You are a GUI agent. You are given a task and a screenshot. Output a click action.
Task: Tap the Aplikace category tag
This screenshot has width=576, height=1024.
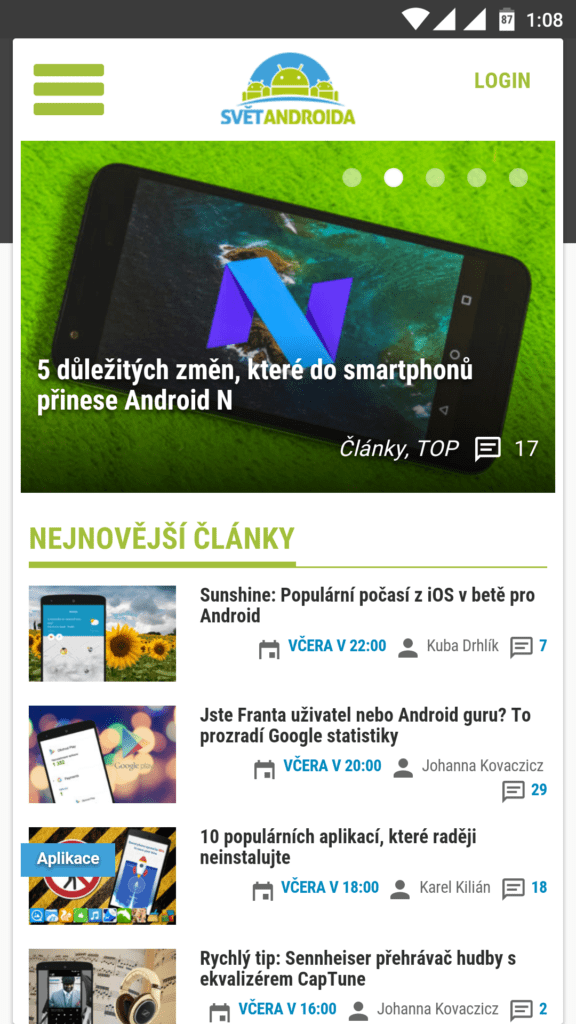[x=68, y=859]
